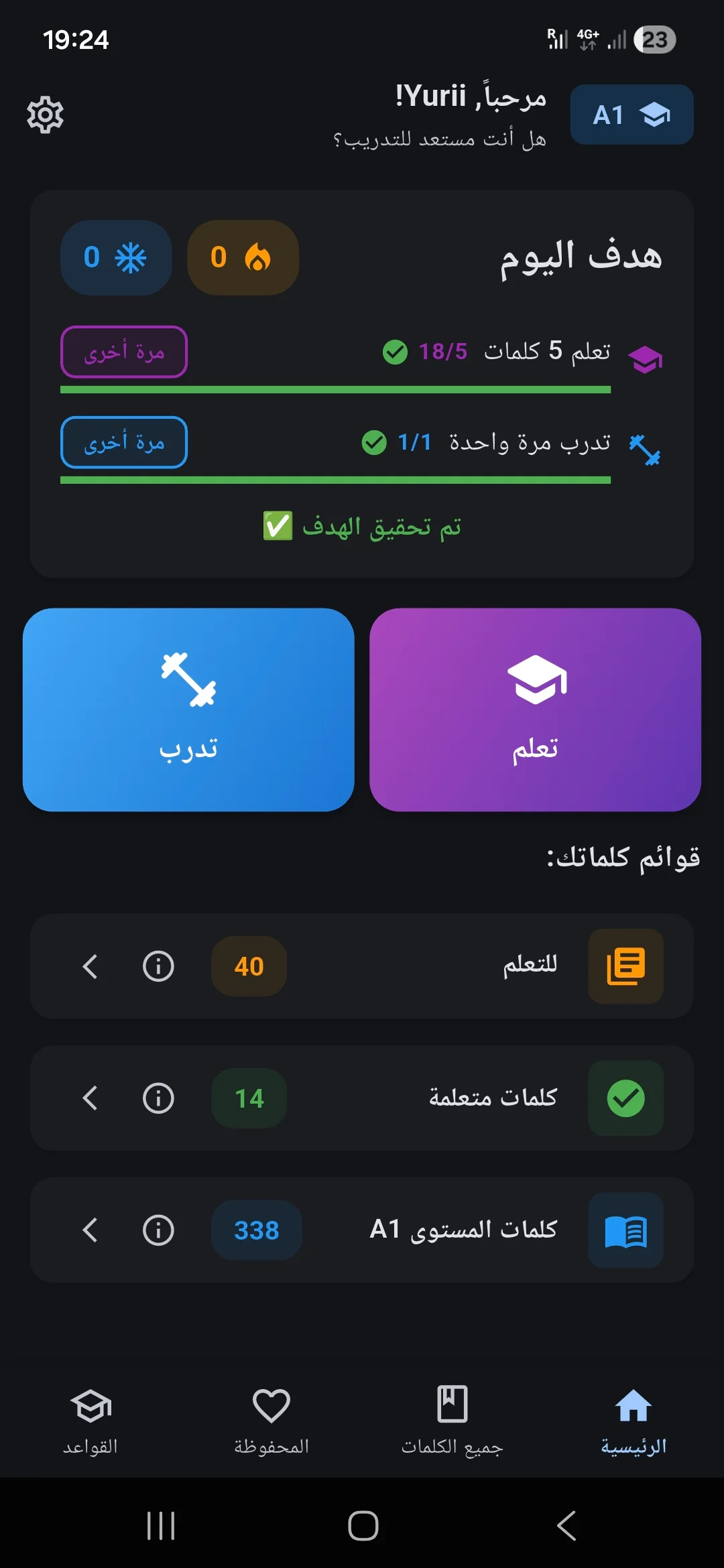Screen dimensions: 724x1568
Task: Tap the تعلم learn card
Action: pos(536,712)
